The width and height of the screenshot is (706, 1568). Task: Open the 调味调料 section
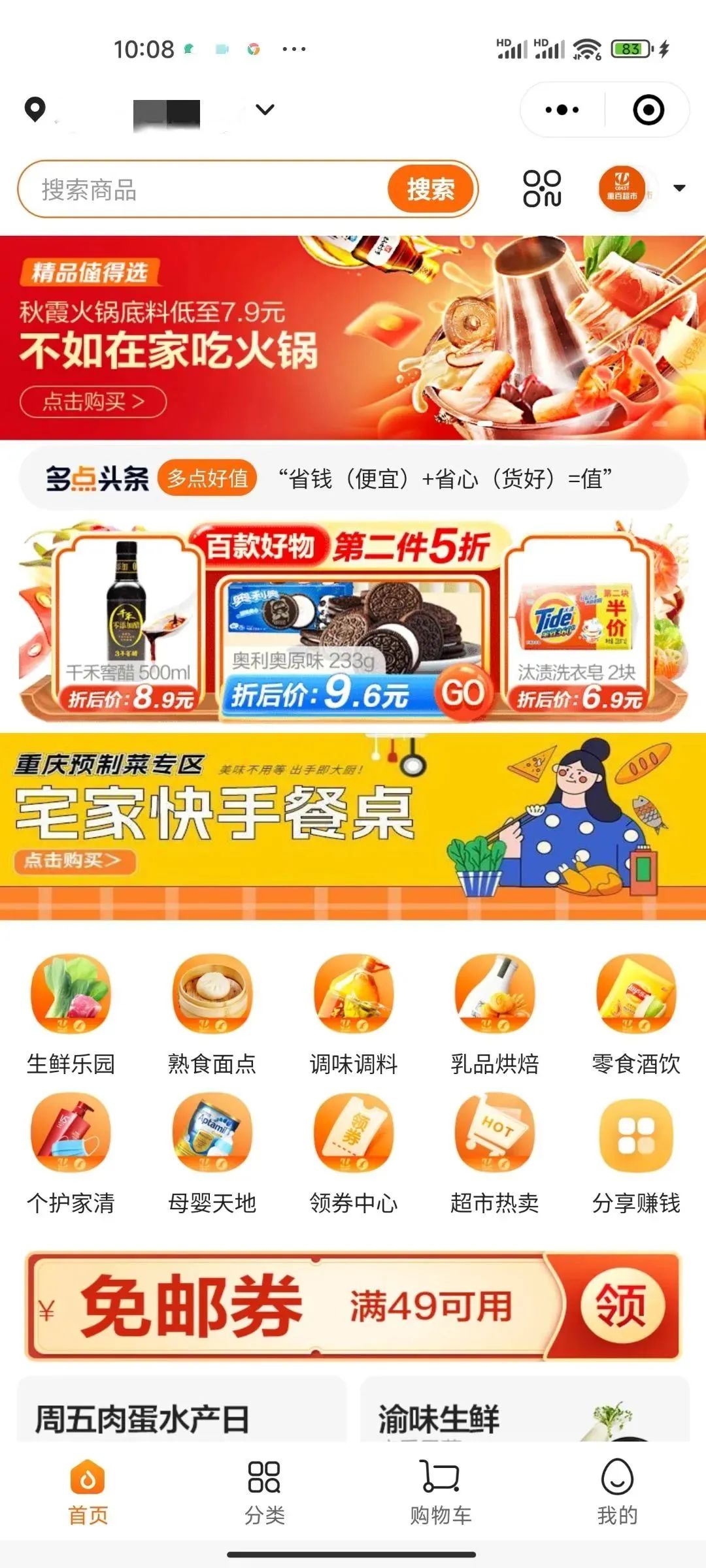click(x=353, y=994)
